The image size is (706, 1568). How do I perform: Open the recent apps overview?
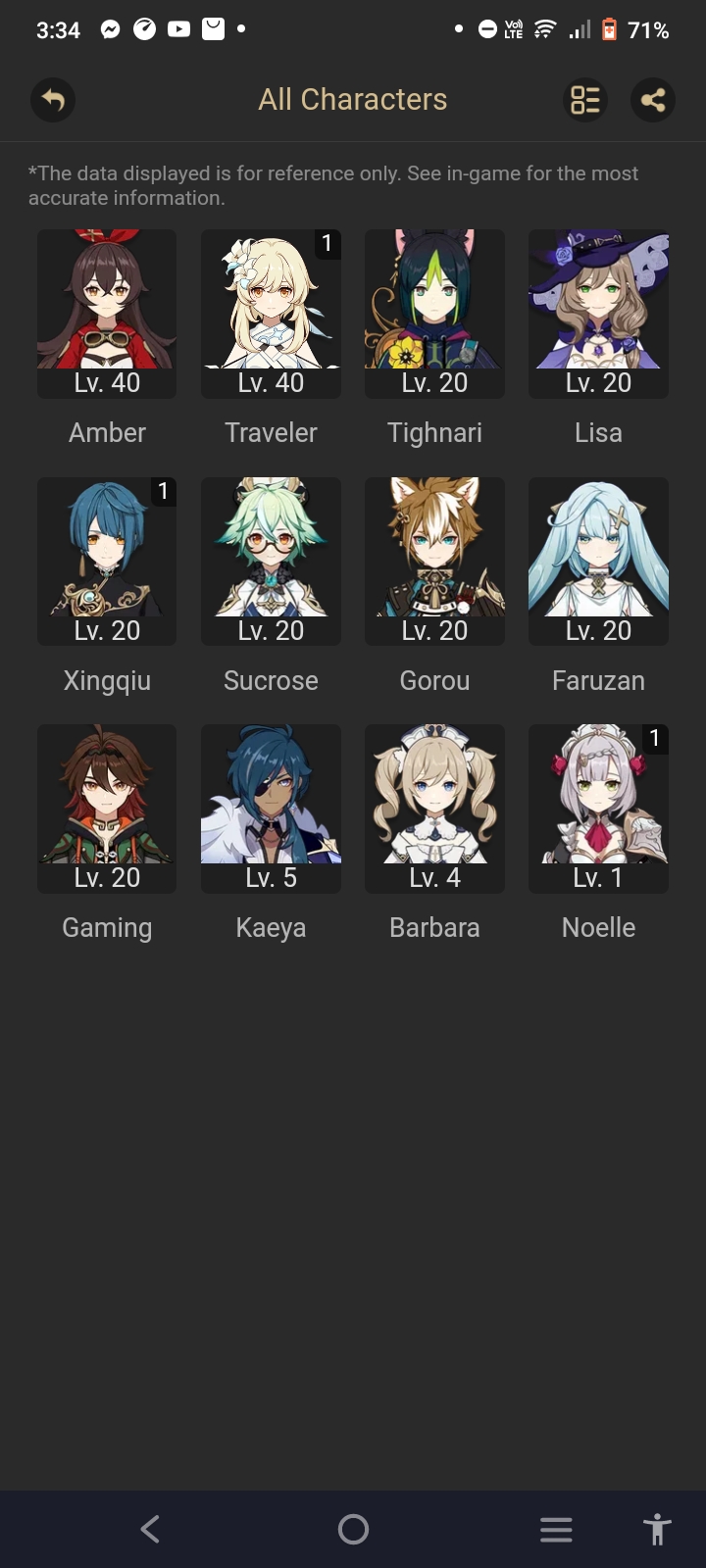556,1529
